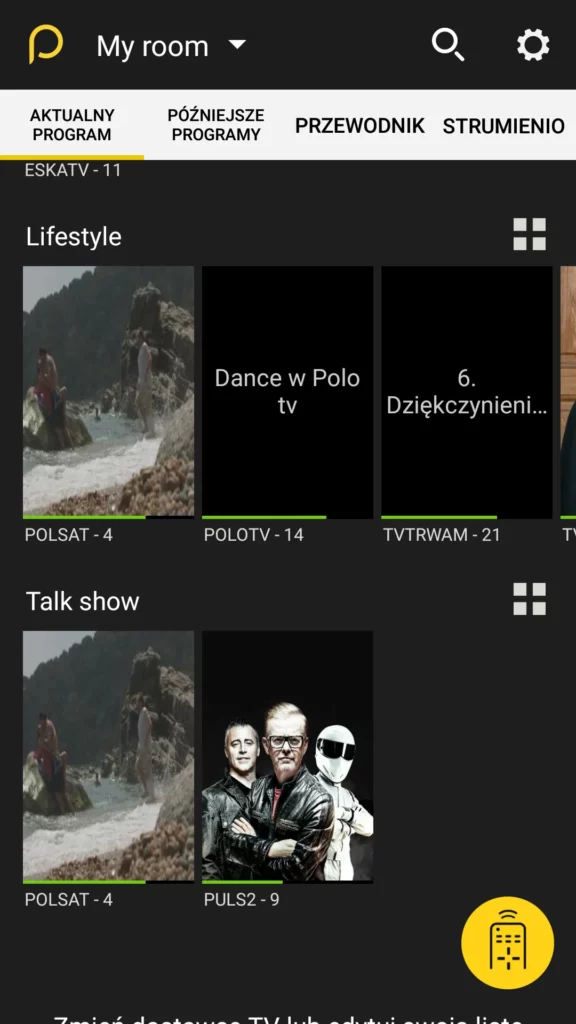Open the search magnifier

(x=448, y=46)
